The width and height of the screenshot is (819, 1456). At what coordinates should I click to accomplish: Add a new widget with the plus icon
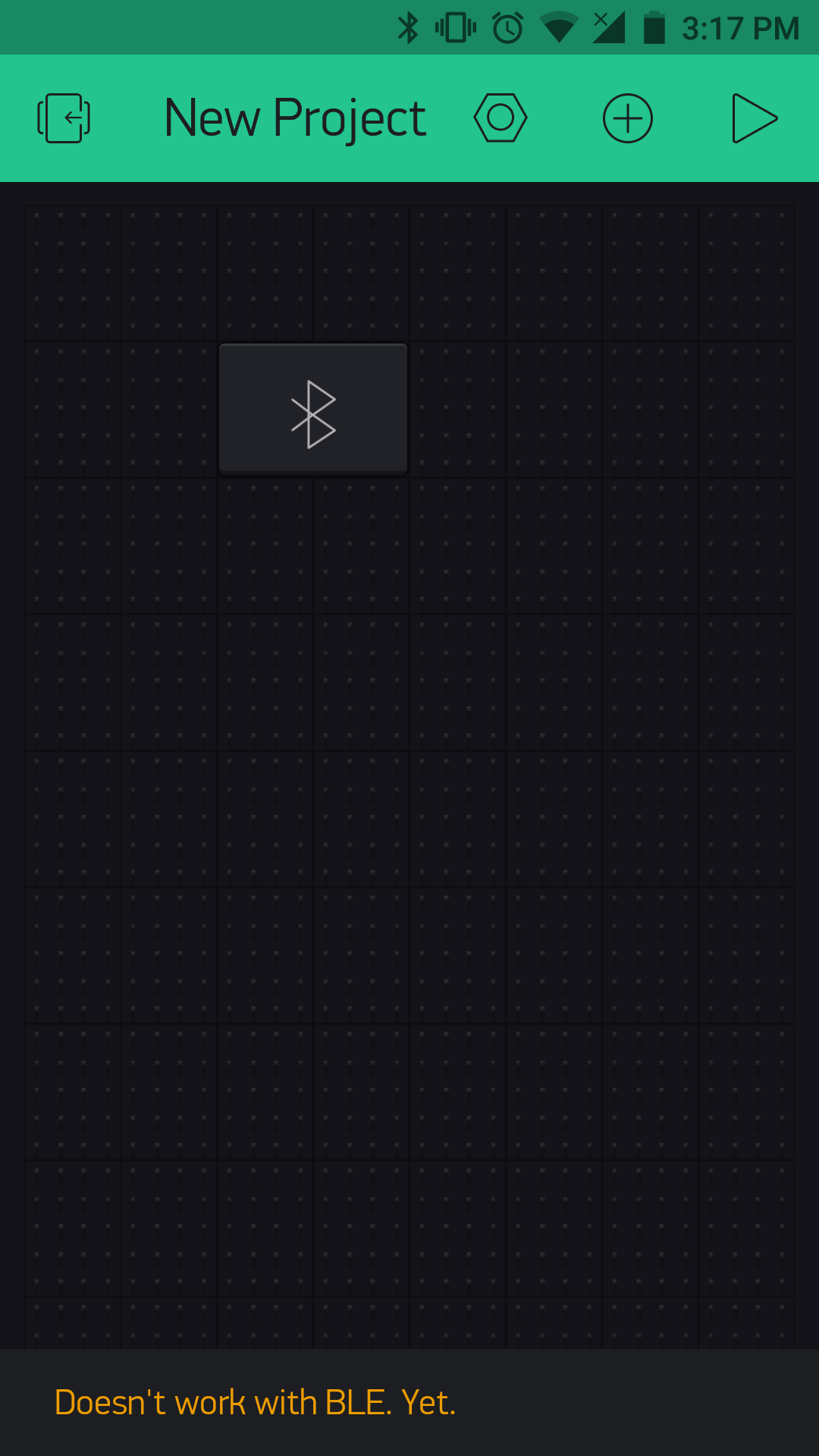click(628, 118)
